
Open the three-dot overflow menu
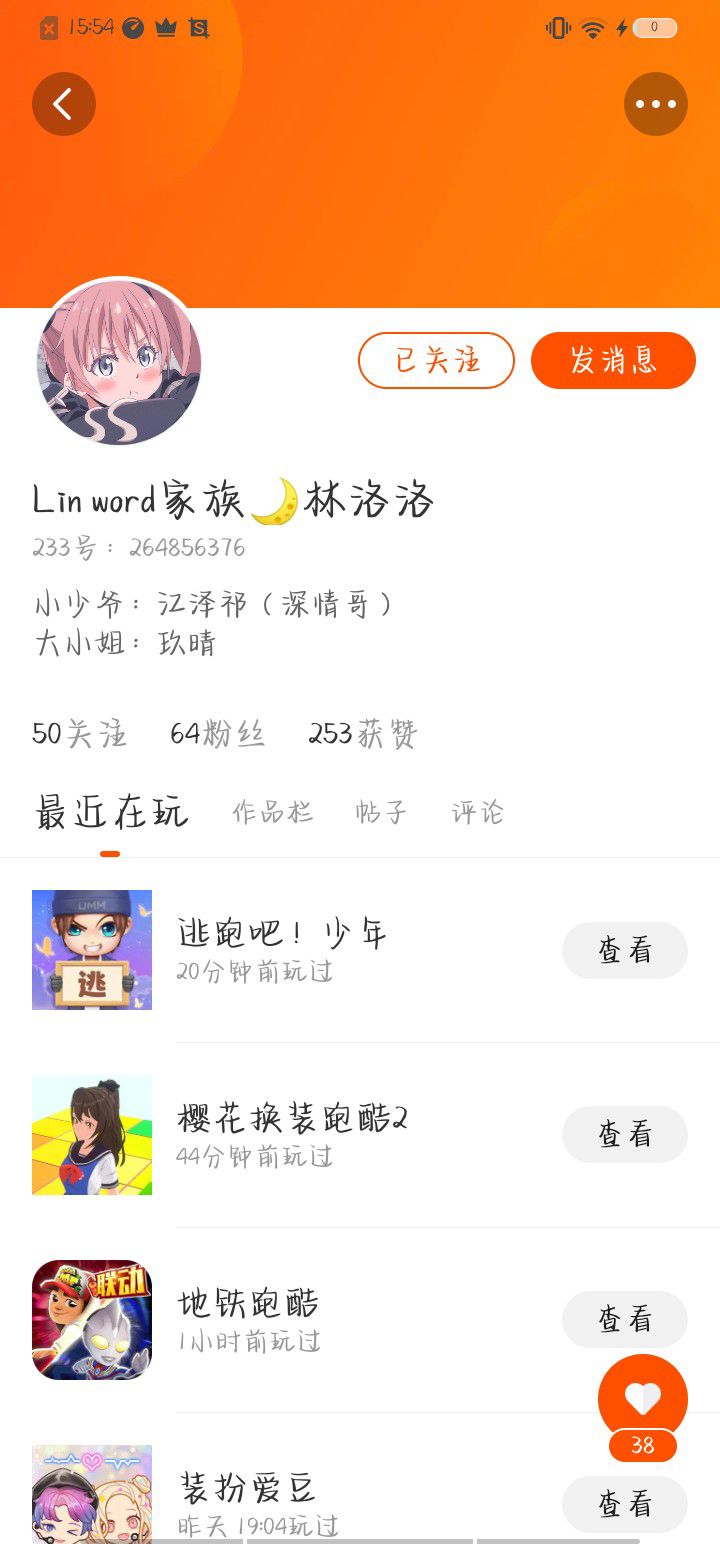point(656,104)
